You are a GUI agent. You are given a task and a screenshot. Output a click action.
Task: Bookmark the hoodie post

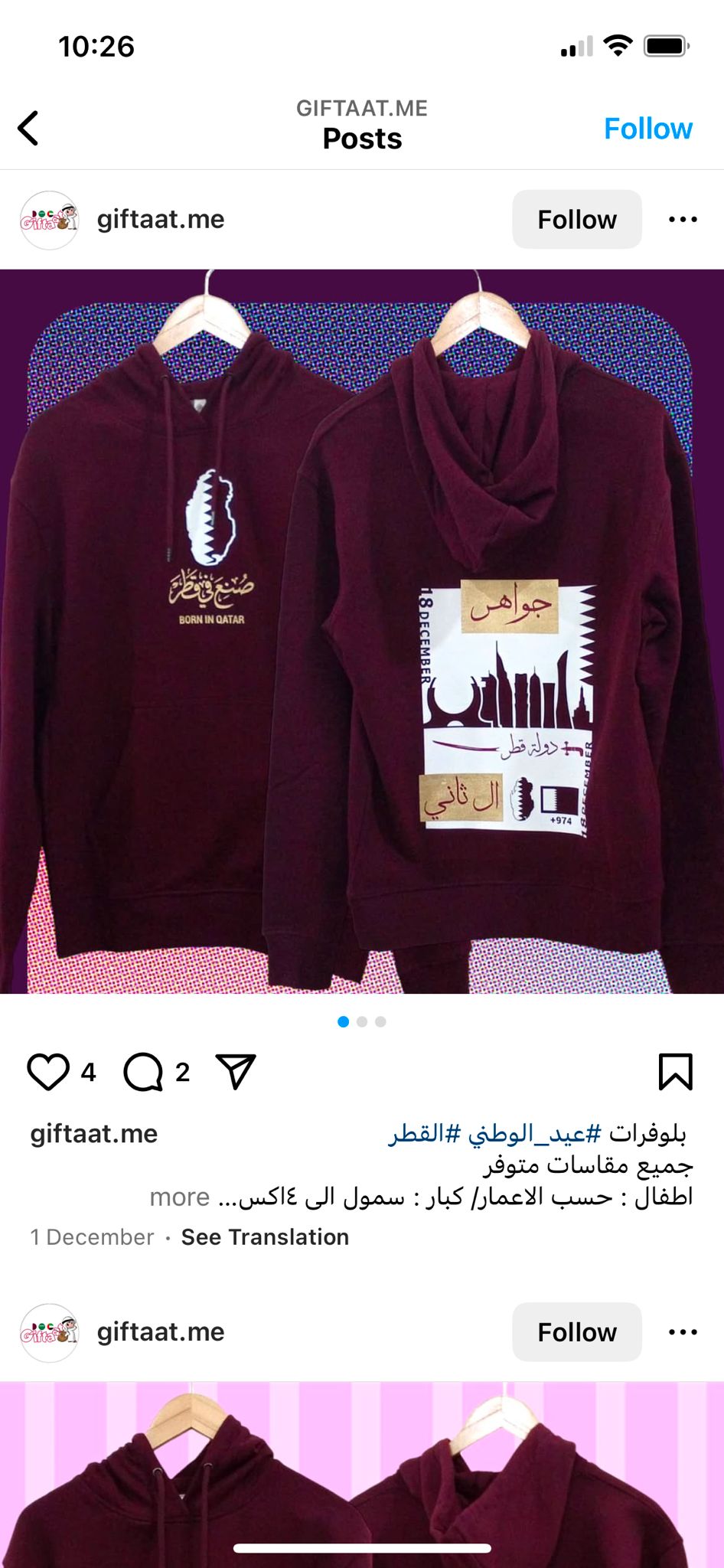point(676,1071)
